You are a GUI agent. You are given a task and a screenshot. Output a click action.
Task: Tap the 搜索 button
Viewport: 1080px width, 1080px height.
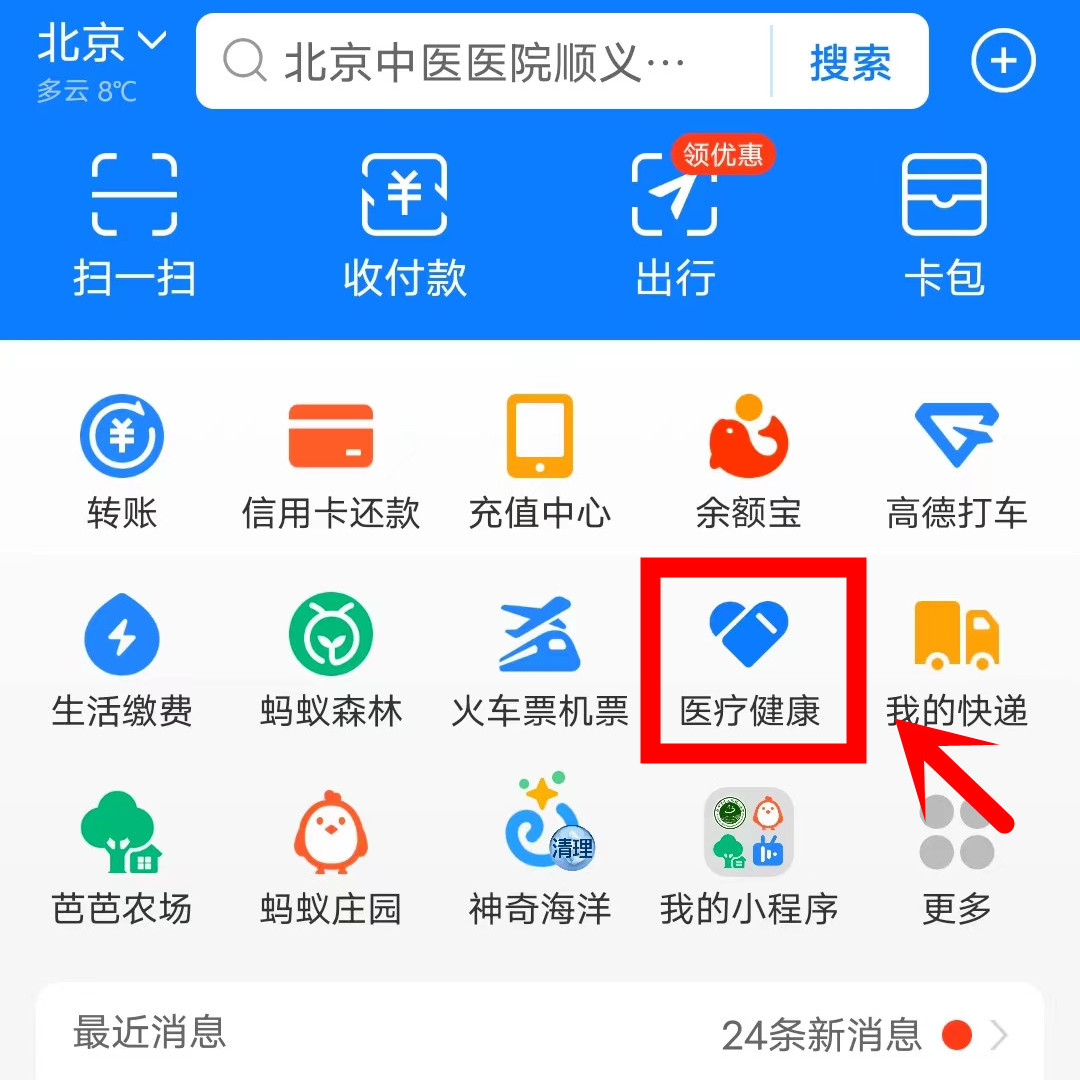pos(850,63)
